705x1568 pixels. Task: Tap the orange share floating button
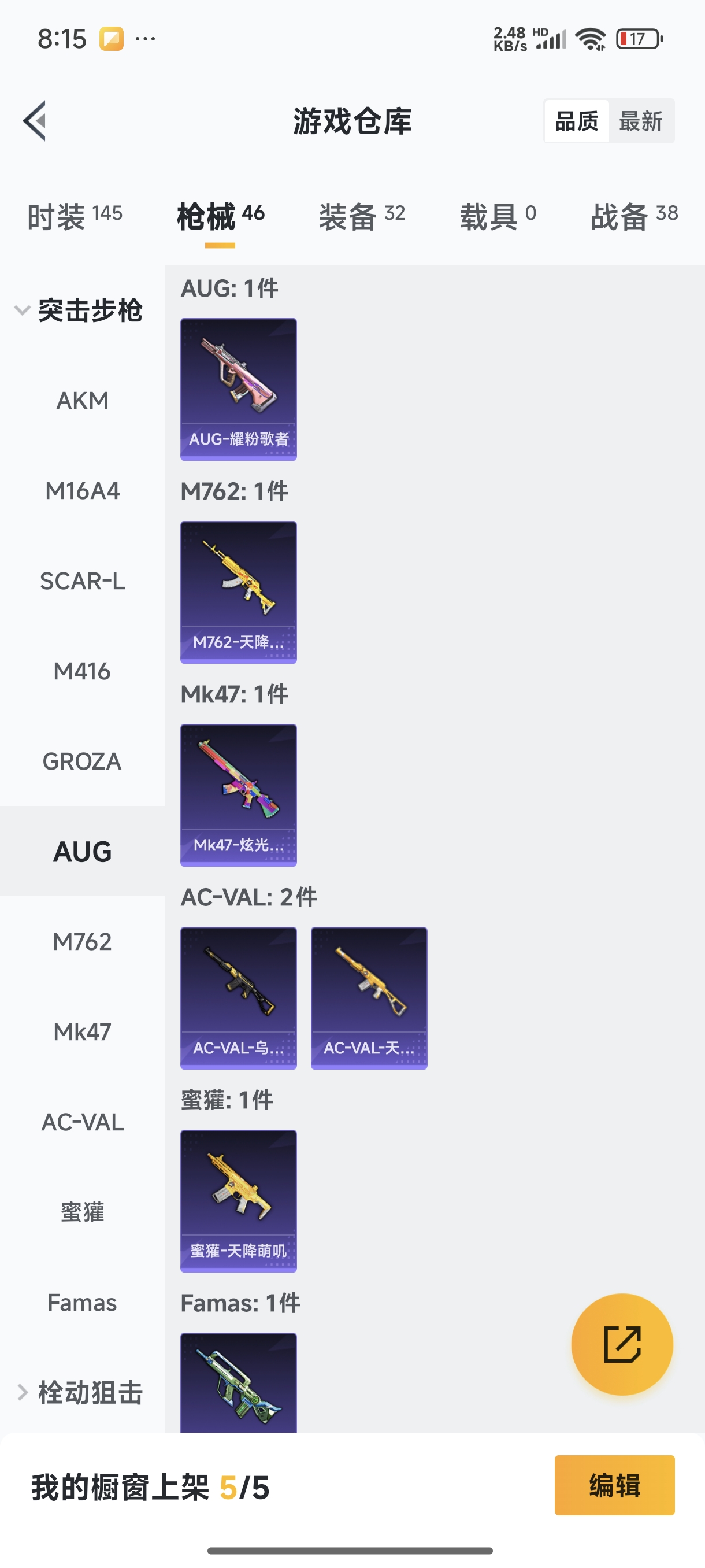tap(622, 1344)
